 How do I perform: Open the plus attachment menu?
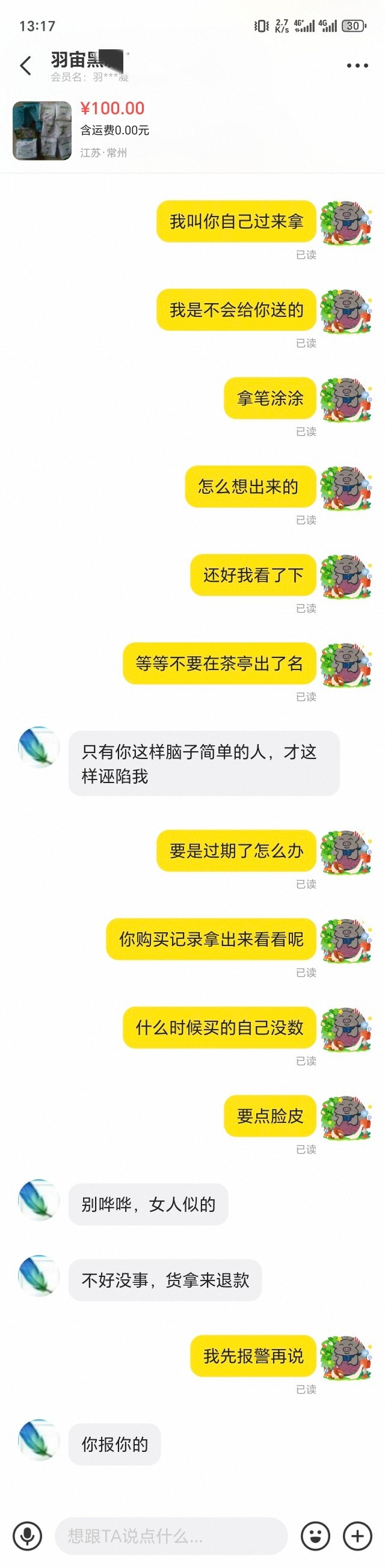pyautogui.click(x=357, y=1536)
